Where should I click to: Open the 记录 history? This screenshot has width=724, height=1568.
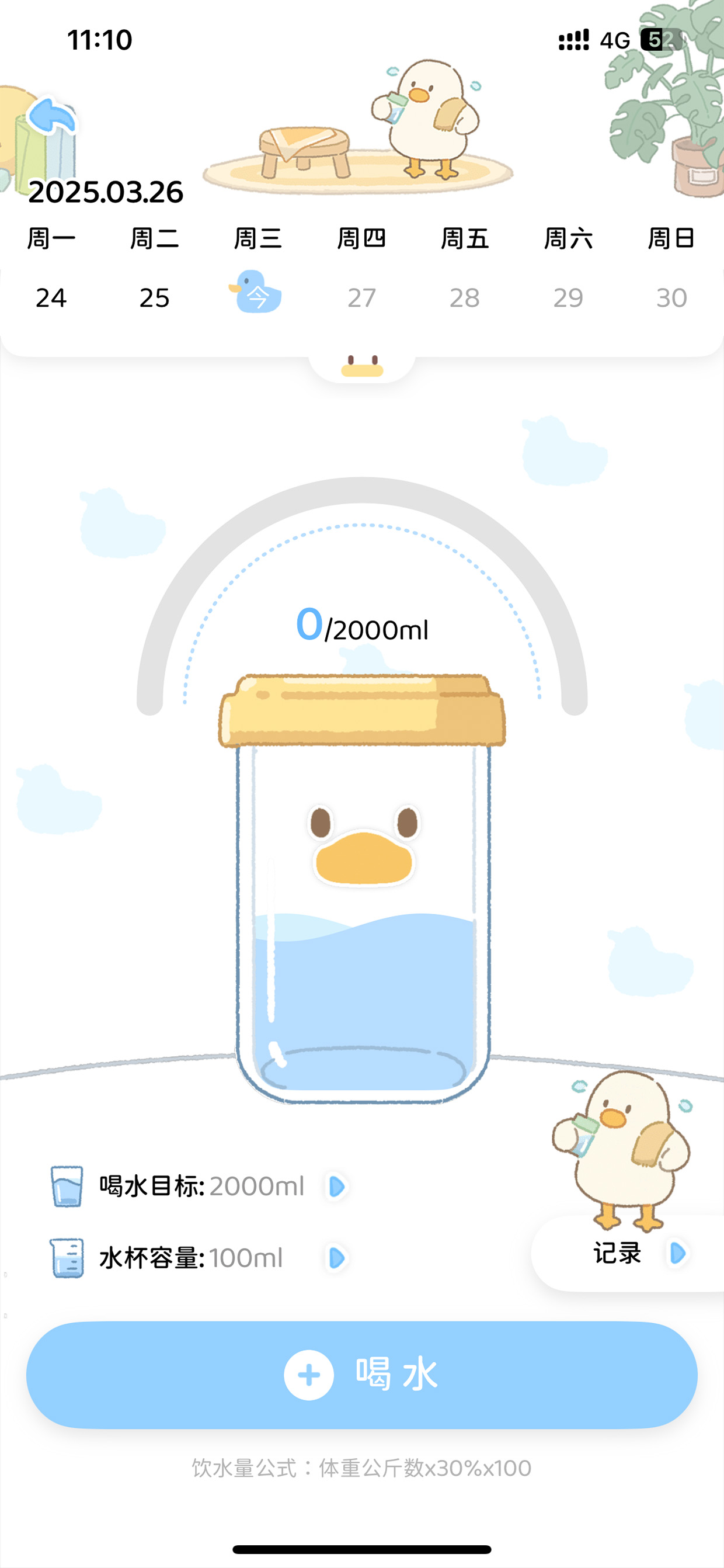(x=633, y=1253)
